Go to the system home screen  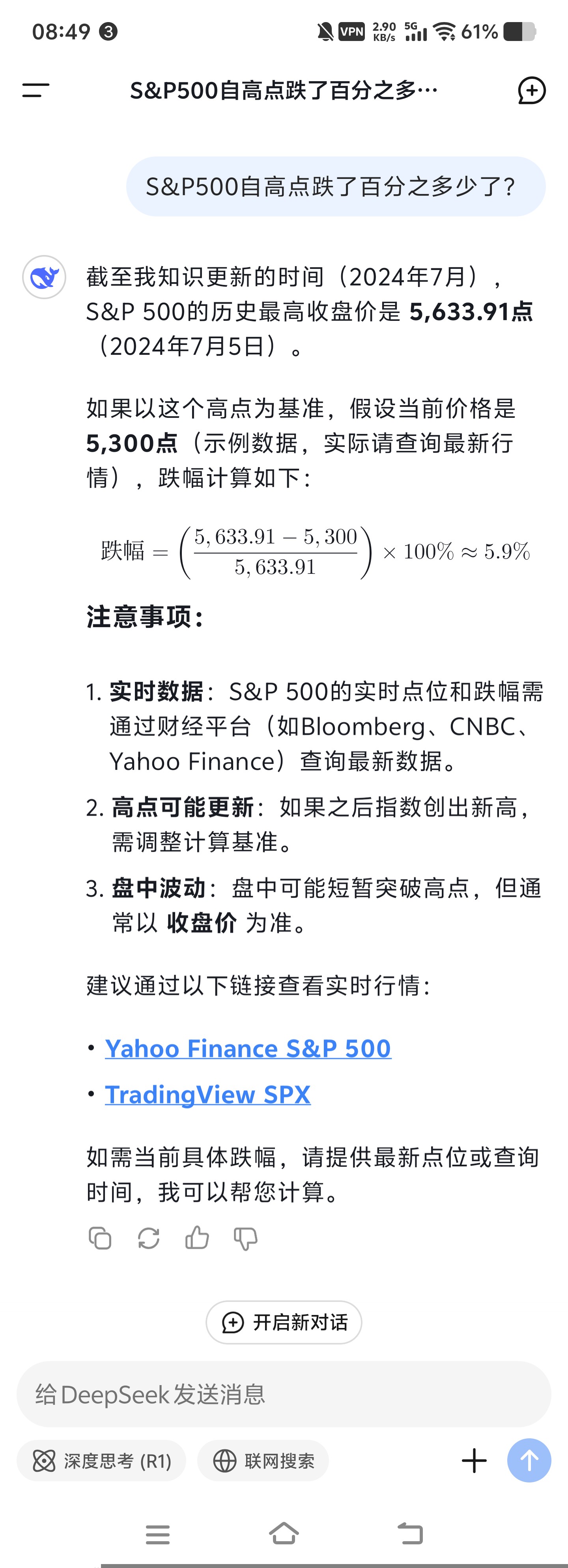[284, 1534]
